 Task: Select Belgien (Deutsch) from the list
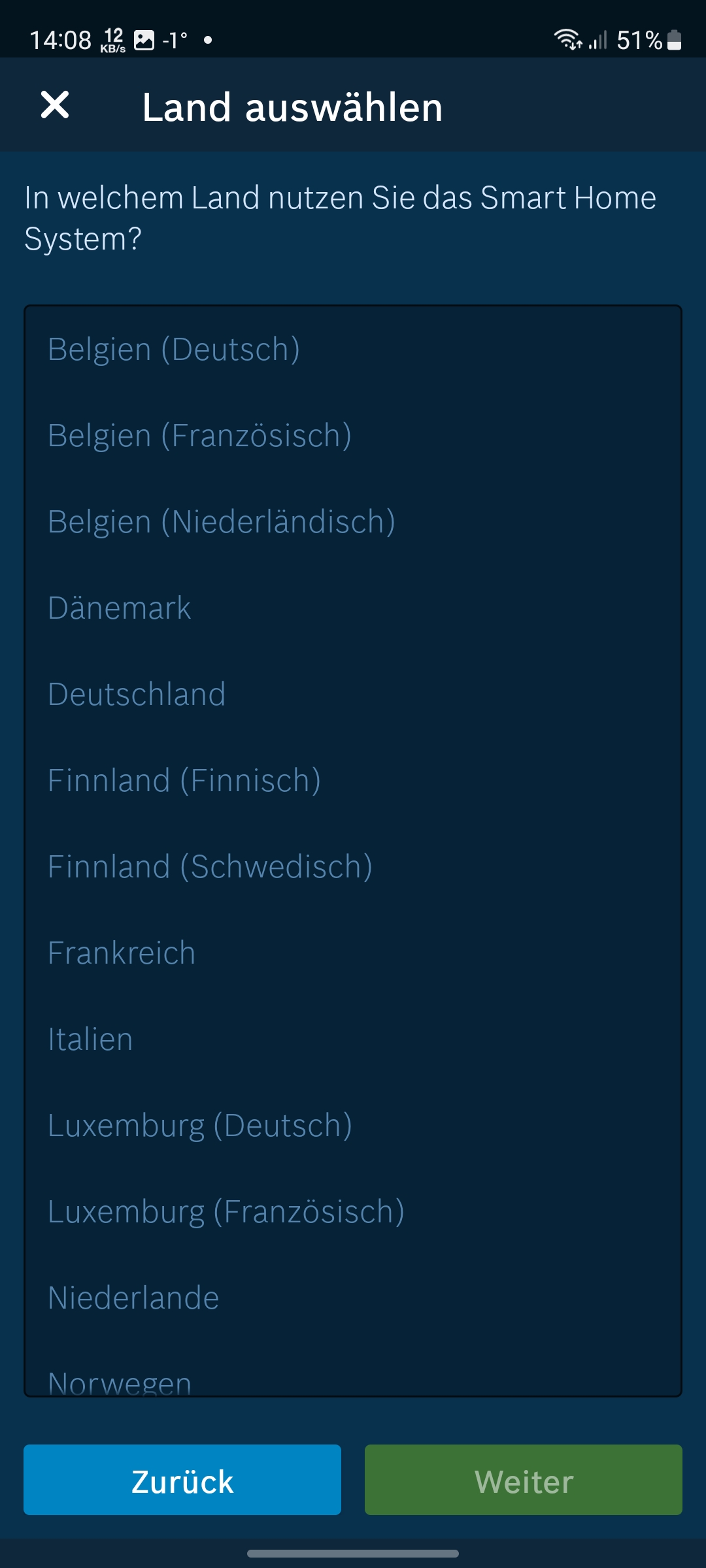click(x=174, y=350)
